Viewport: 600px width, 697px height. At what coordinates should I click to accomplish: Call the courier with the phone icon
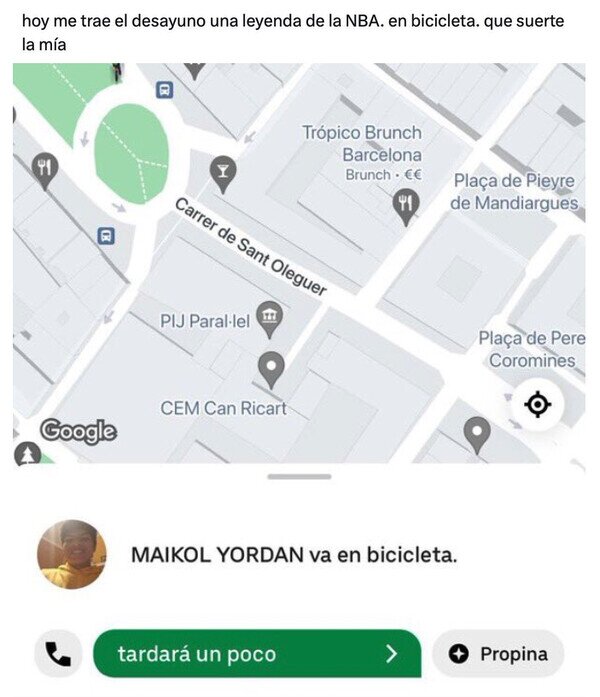click(x=58, y=654)
